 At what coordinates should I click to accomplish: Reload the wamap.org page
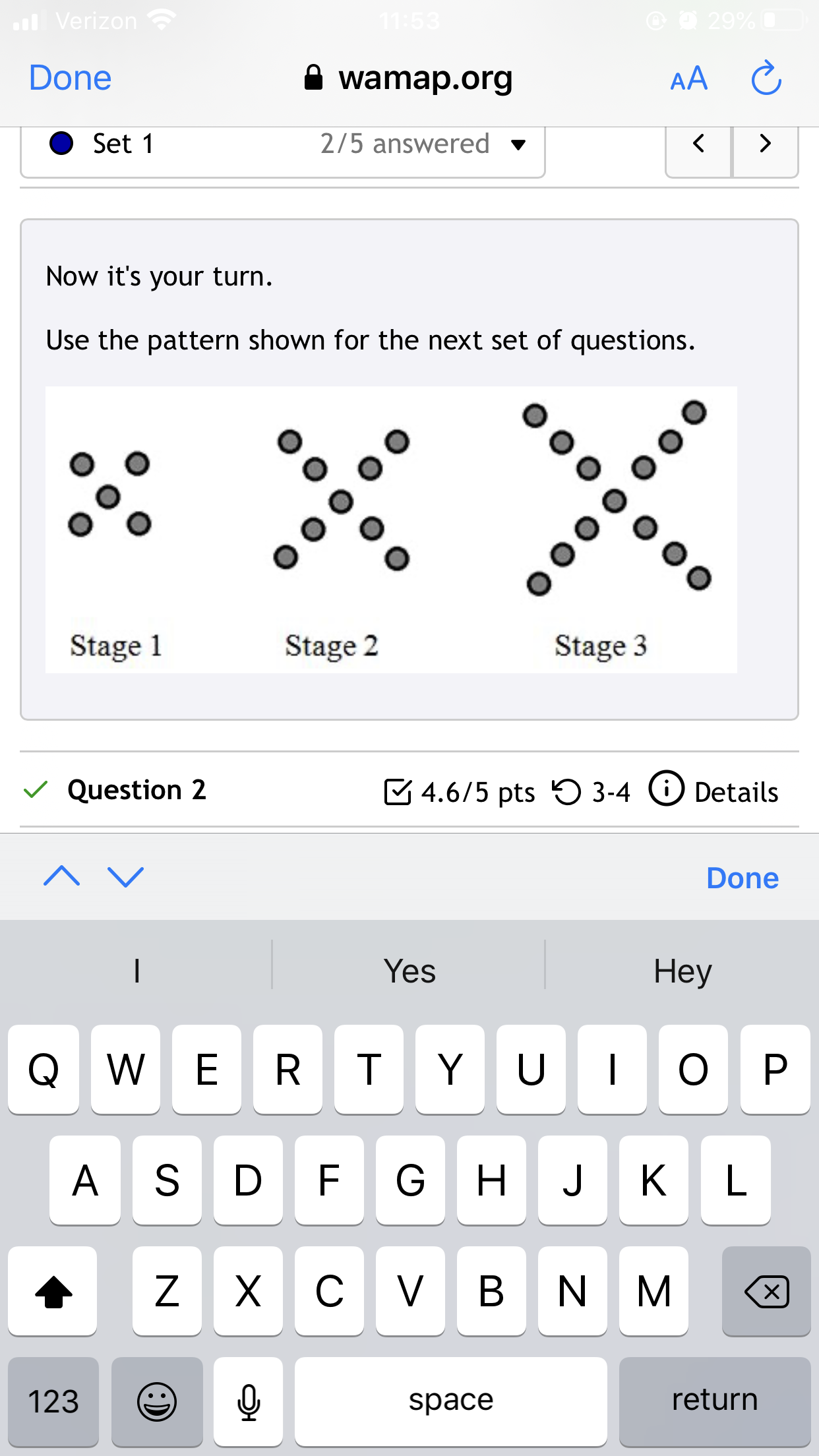pyautogui.click(x=766, y=78)
